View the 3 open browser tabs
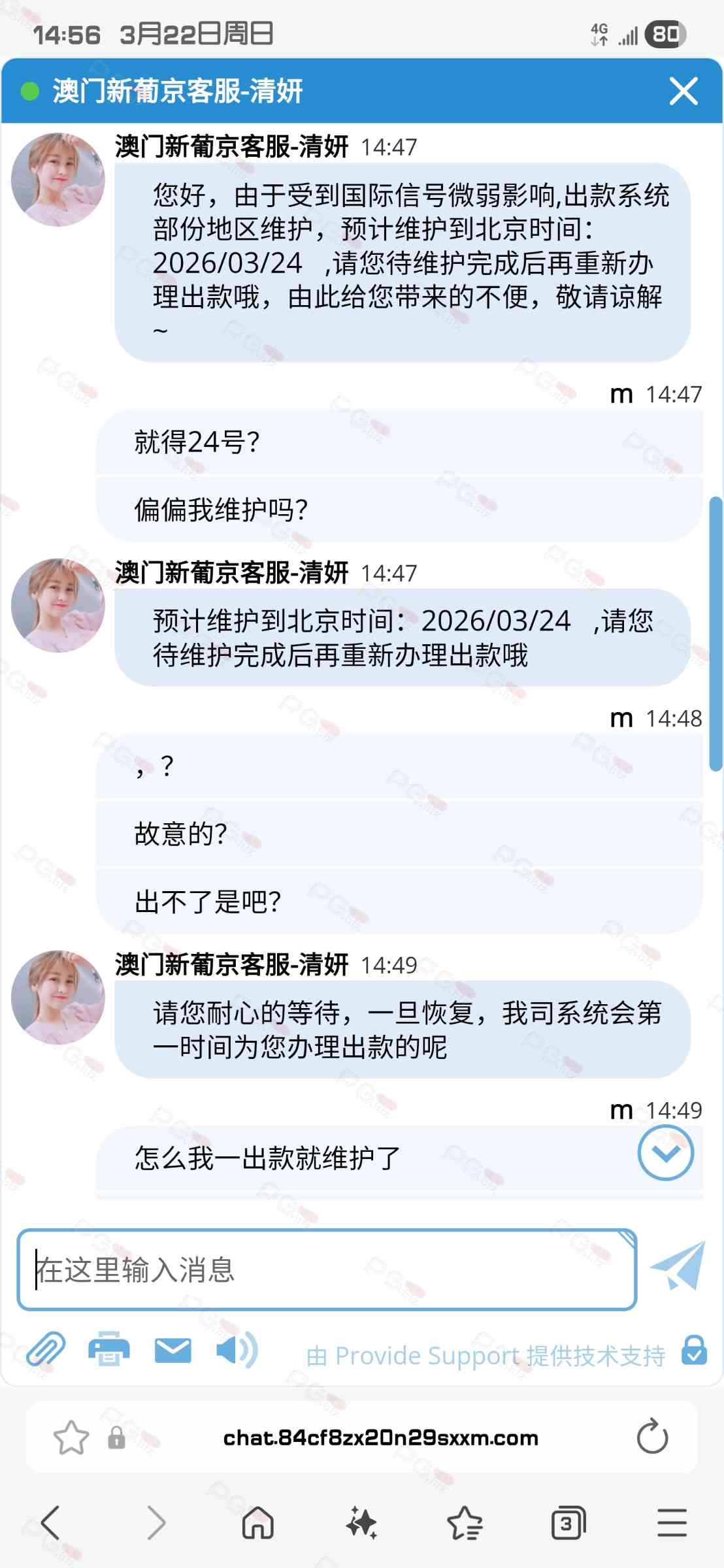 (x=568, y=1523)
